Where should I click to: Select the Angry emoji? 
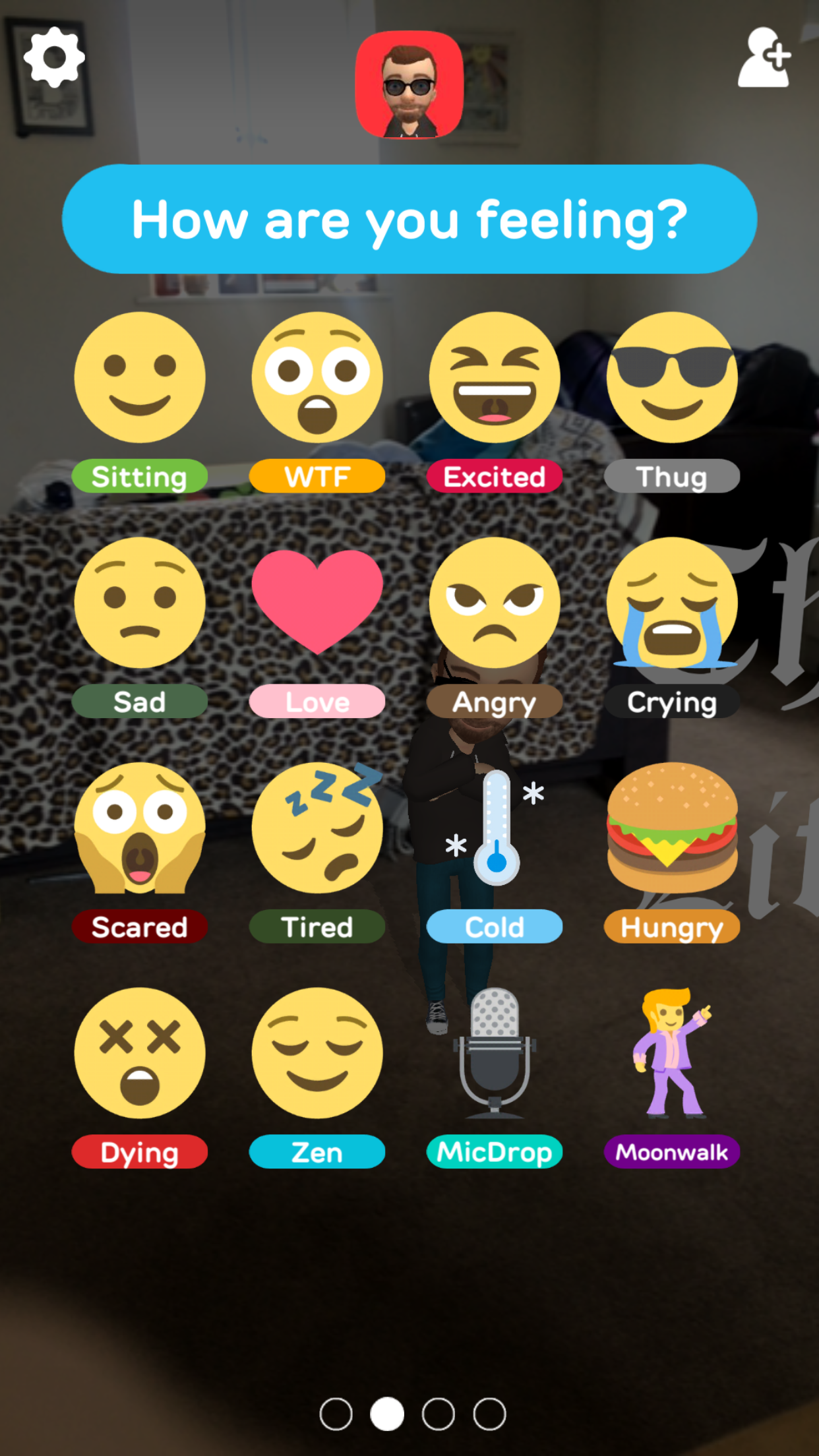click(x=495, y=602)
